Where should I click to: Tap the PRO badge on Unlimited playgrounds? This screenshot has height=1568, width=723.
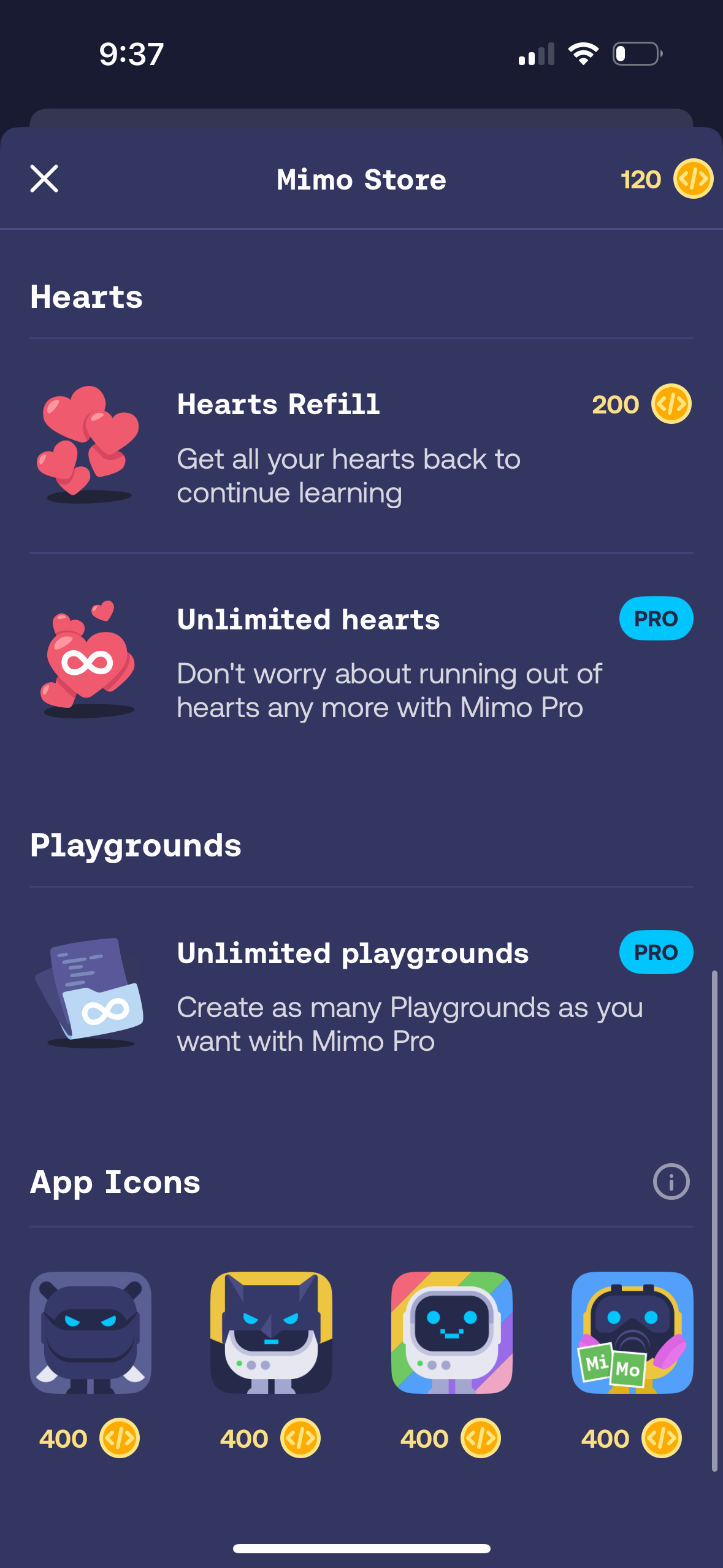pos(656,951)
